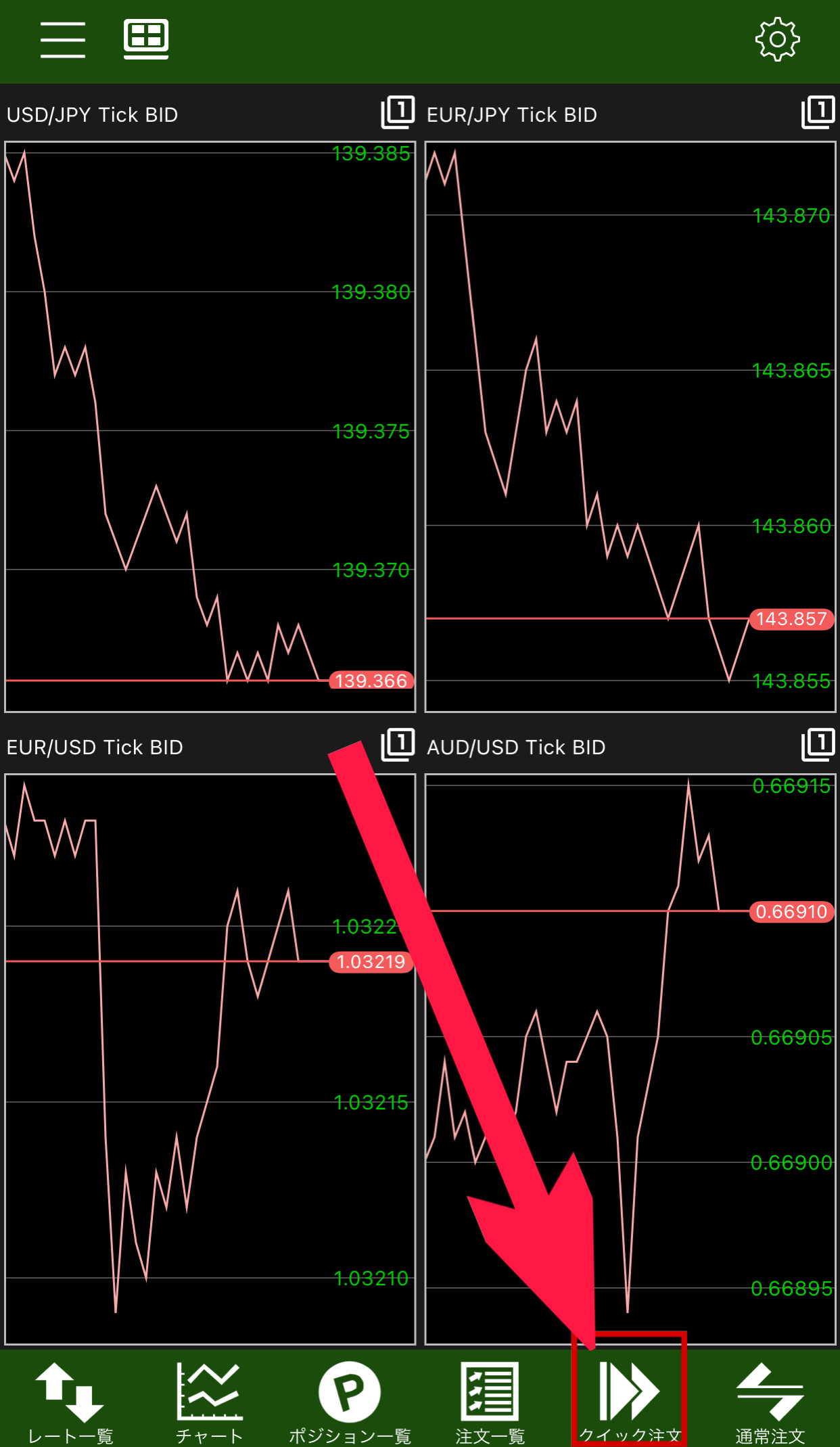The width and height of the screenshot is (840, 1447).
Task: Open the 注文一覧 tab
Action: click(490, 1400)
